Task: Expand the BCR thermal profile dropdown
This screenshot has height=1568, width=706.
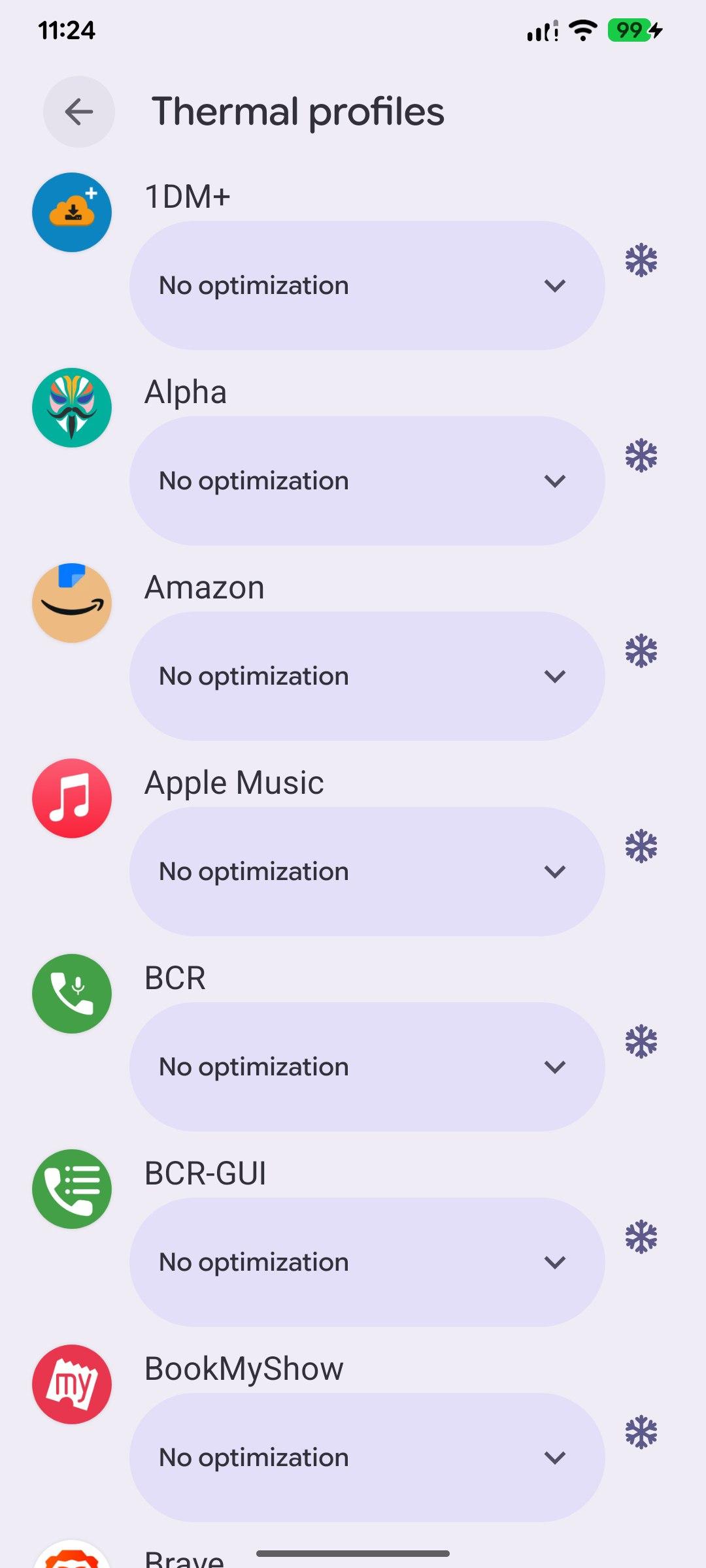Action: point(367,1067)
